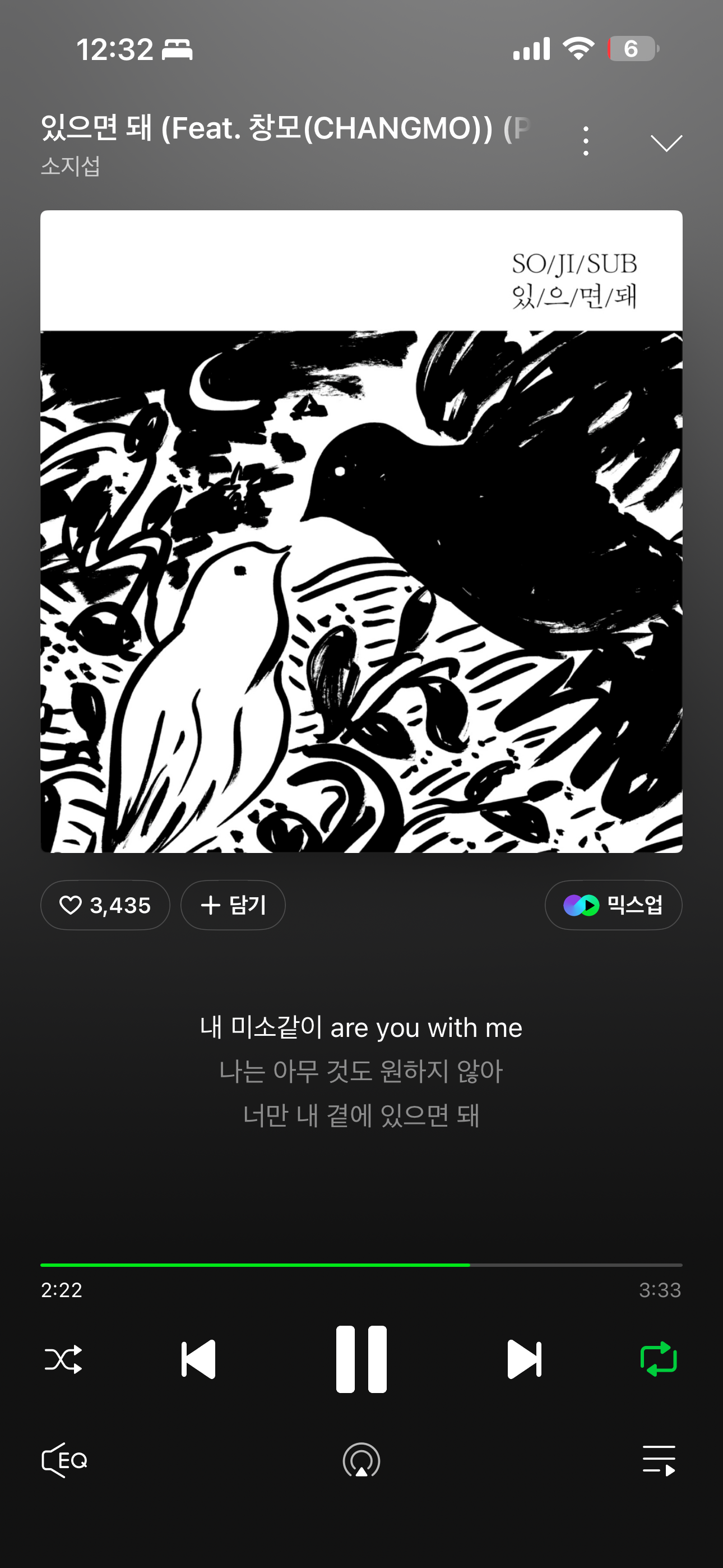Open the artist page for 소지섭
Image resolution: width=723 pixels, height=1568 pixels.
tap(71, 166)
